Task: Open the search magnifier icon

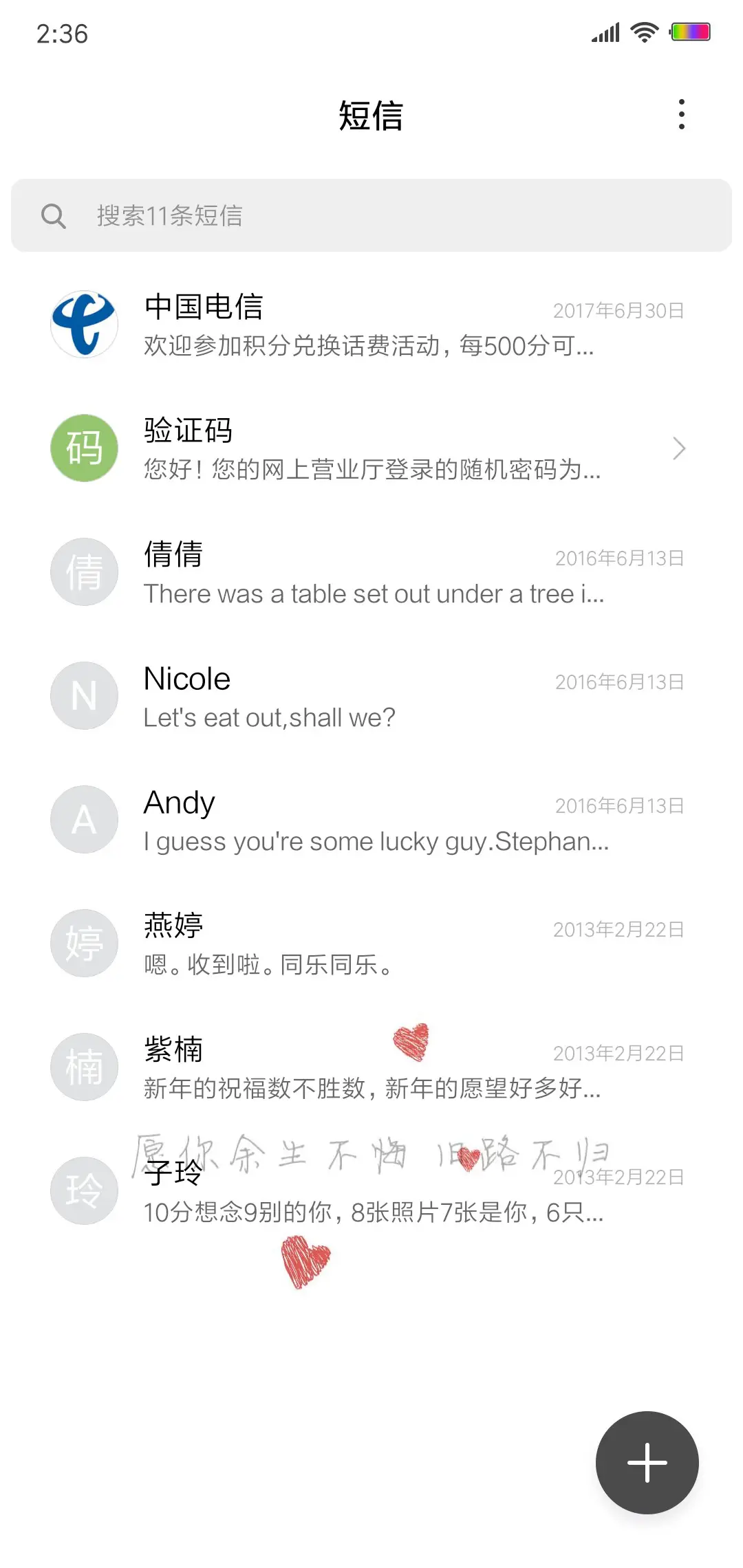Action: point(55,215)
